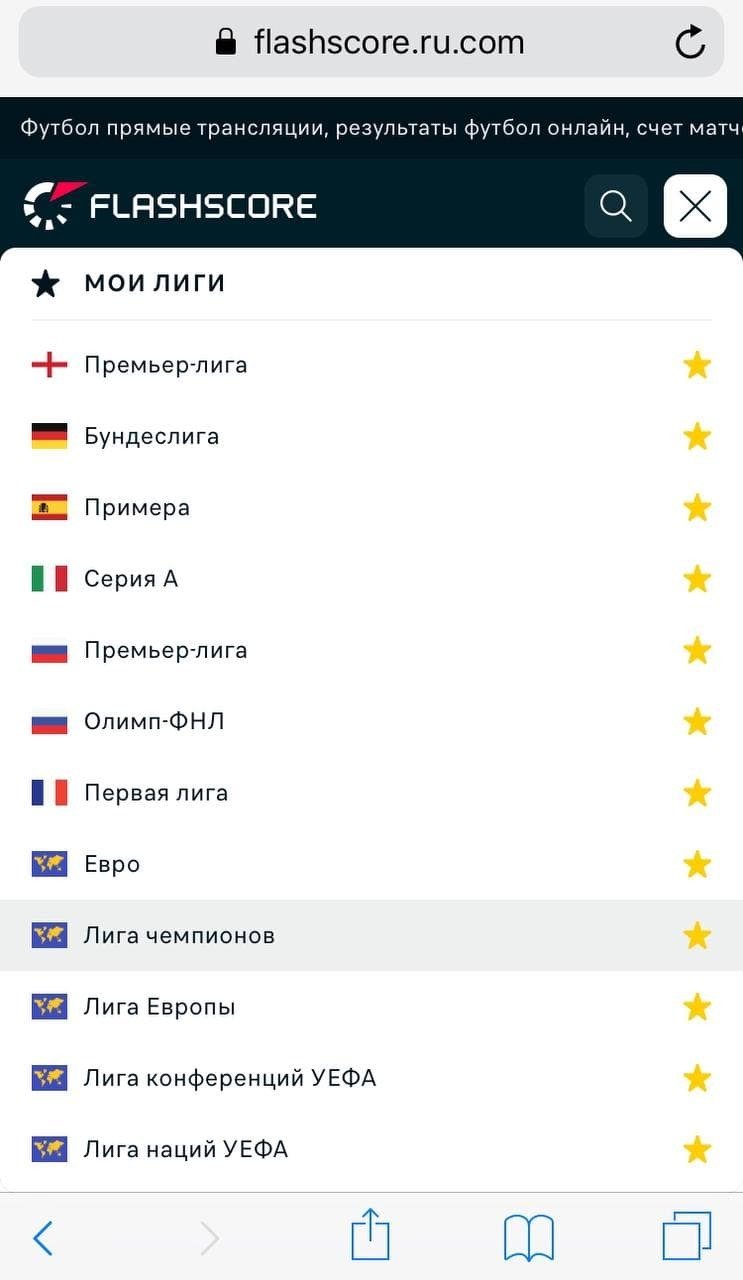Unstar Лига наций УЕФА from favorites
743x1280 pixels.
click(697, 1150)
